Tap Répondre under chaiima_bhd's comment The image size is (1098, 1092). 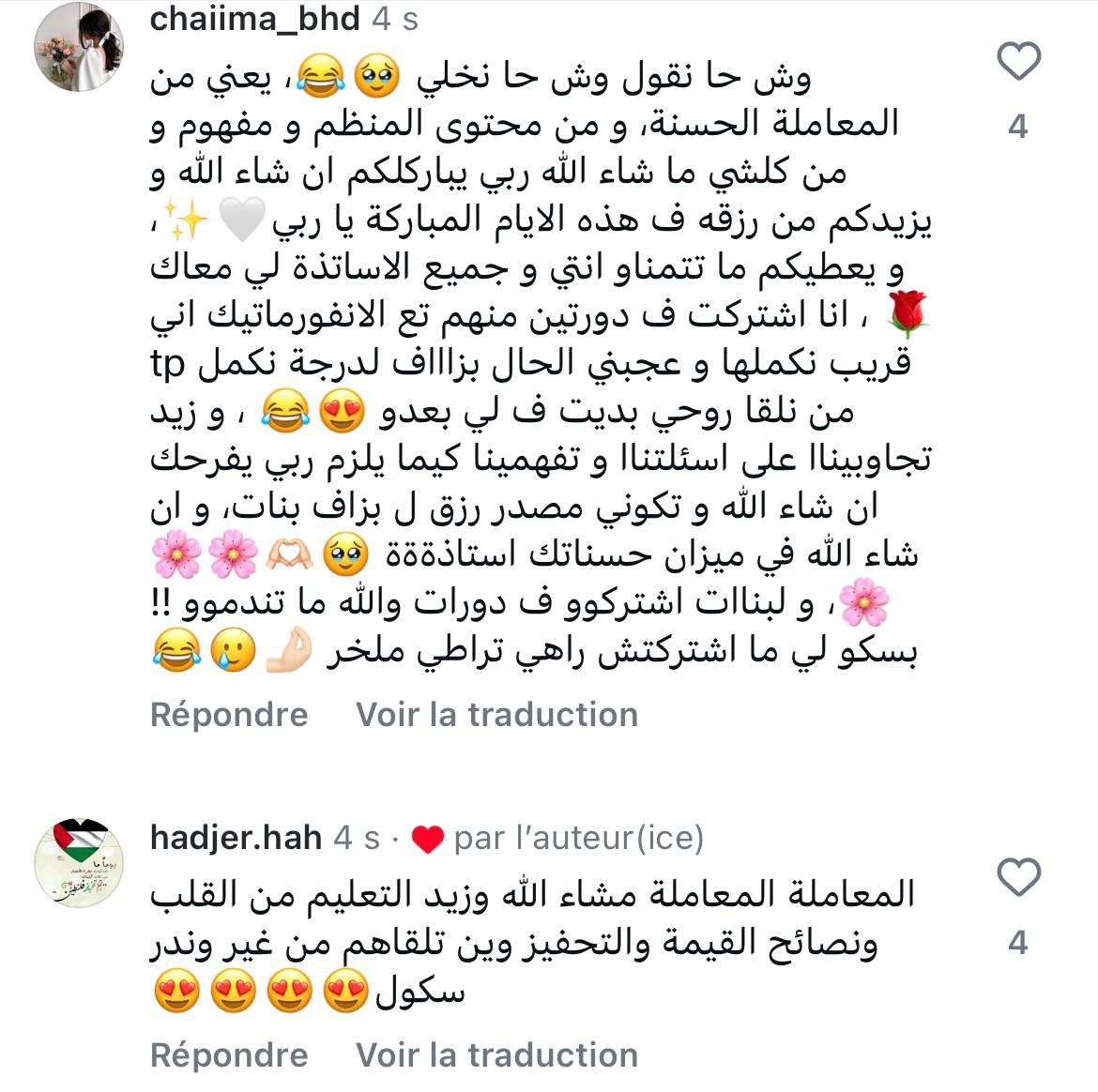(x=229, y=715)
